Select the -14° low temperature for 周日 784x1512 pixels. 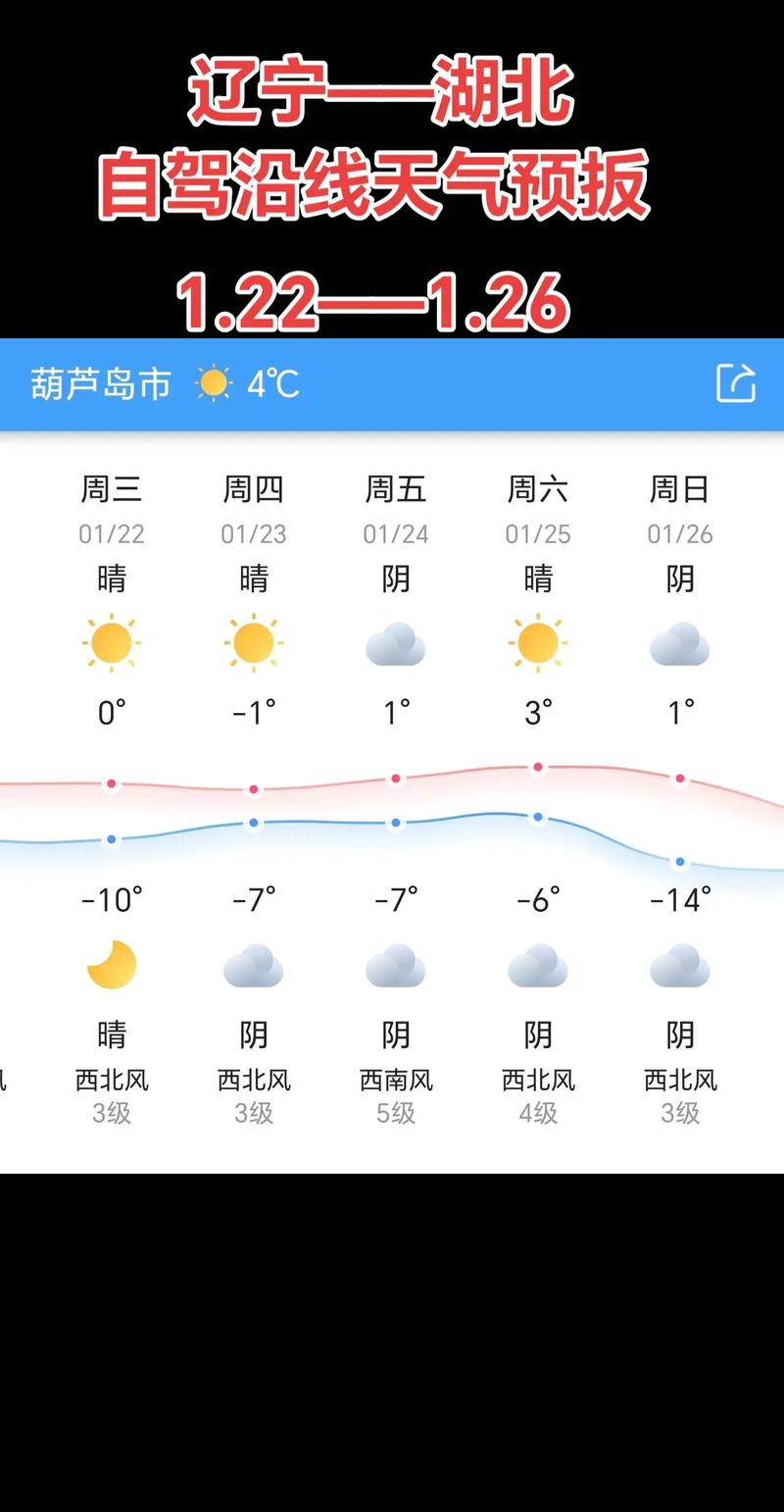(680, 896)
